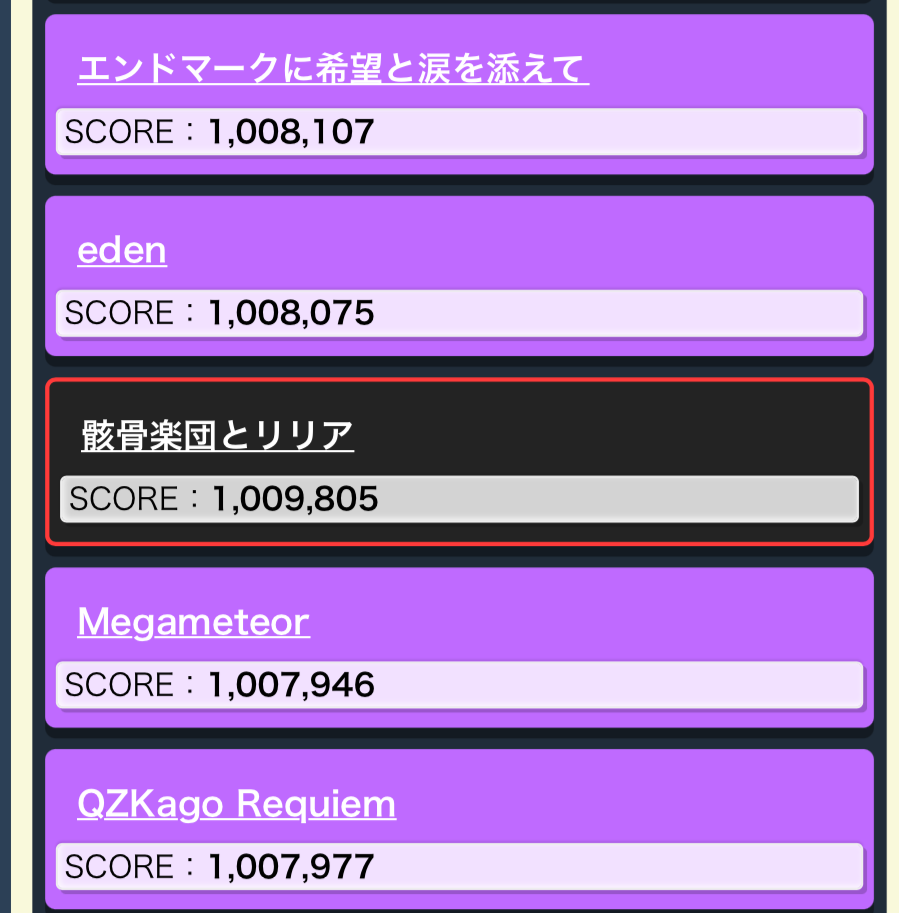Open the QZKago Requiem song link
899x913 pixels.
pyautogui.click(x=236, y=804)
